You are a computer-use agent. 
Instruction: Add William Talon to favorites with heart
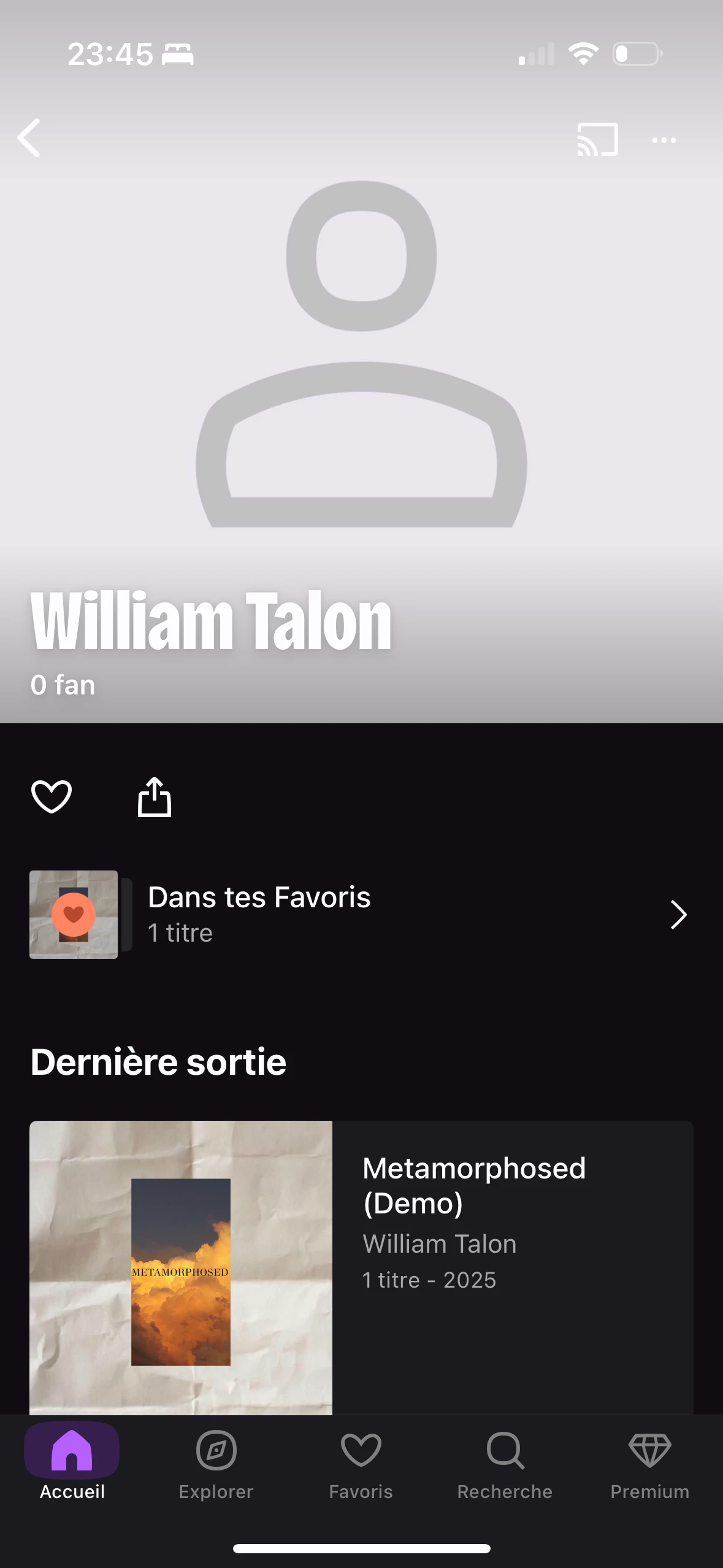tap(52, 796)
